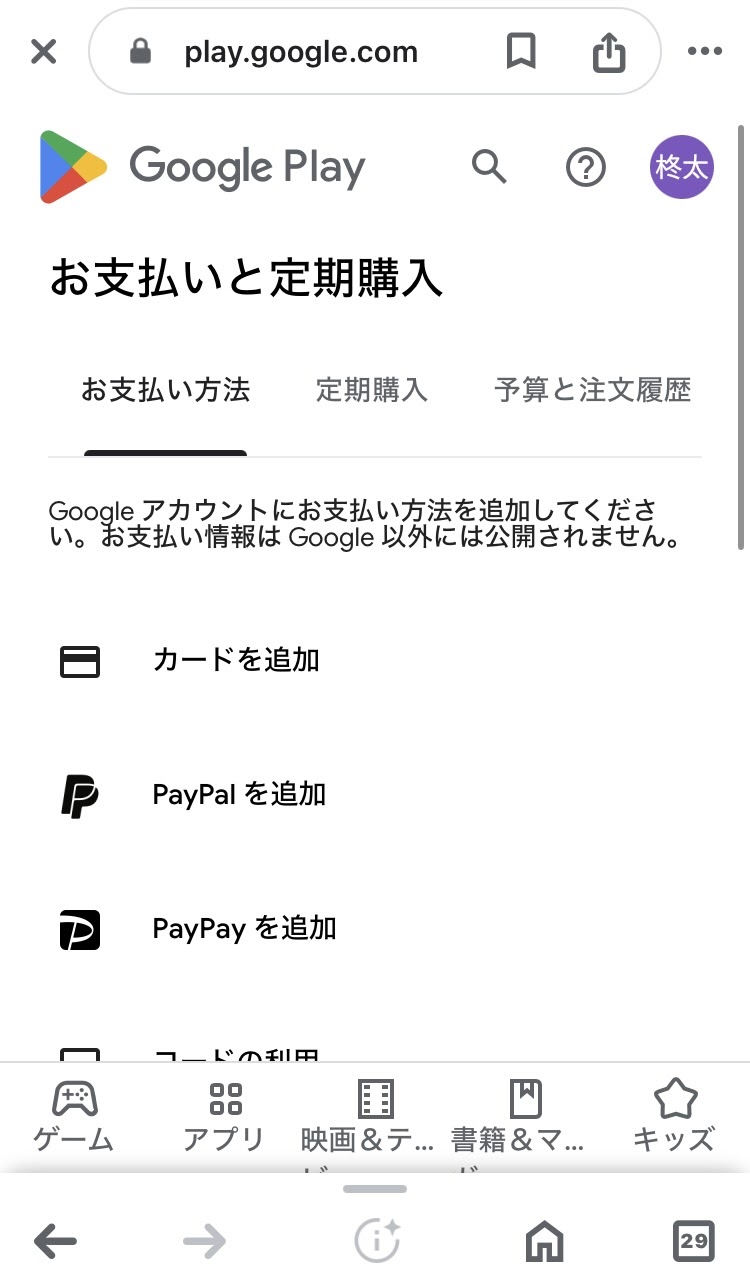Go to the アプリ section
The height and width of the screenshot is (1285, 750).
coord(225,1115)
